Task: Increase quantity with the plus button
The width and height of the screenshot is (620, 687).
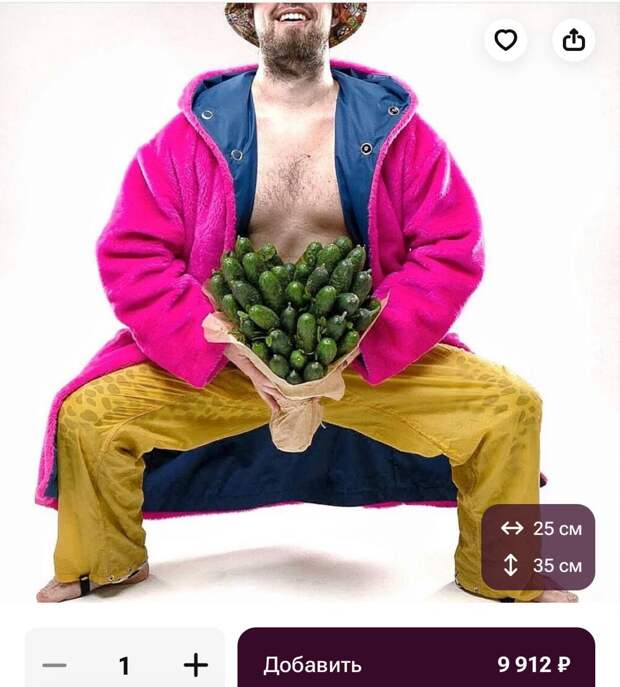Action: coord(196,665)
